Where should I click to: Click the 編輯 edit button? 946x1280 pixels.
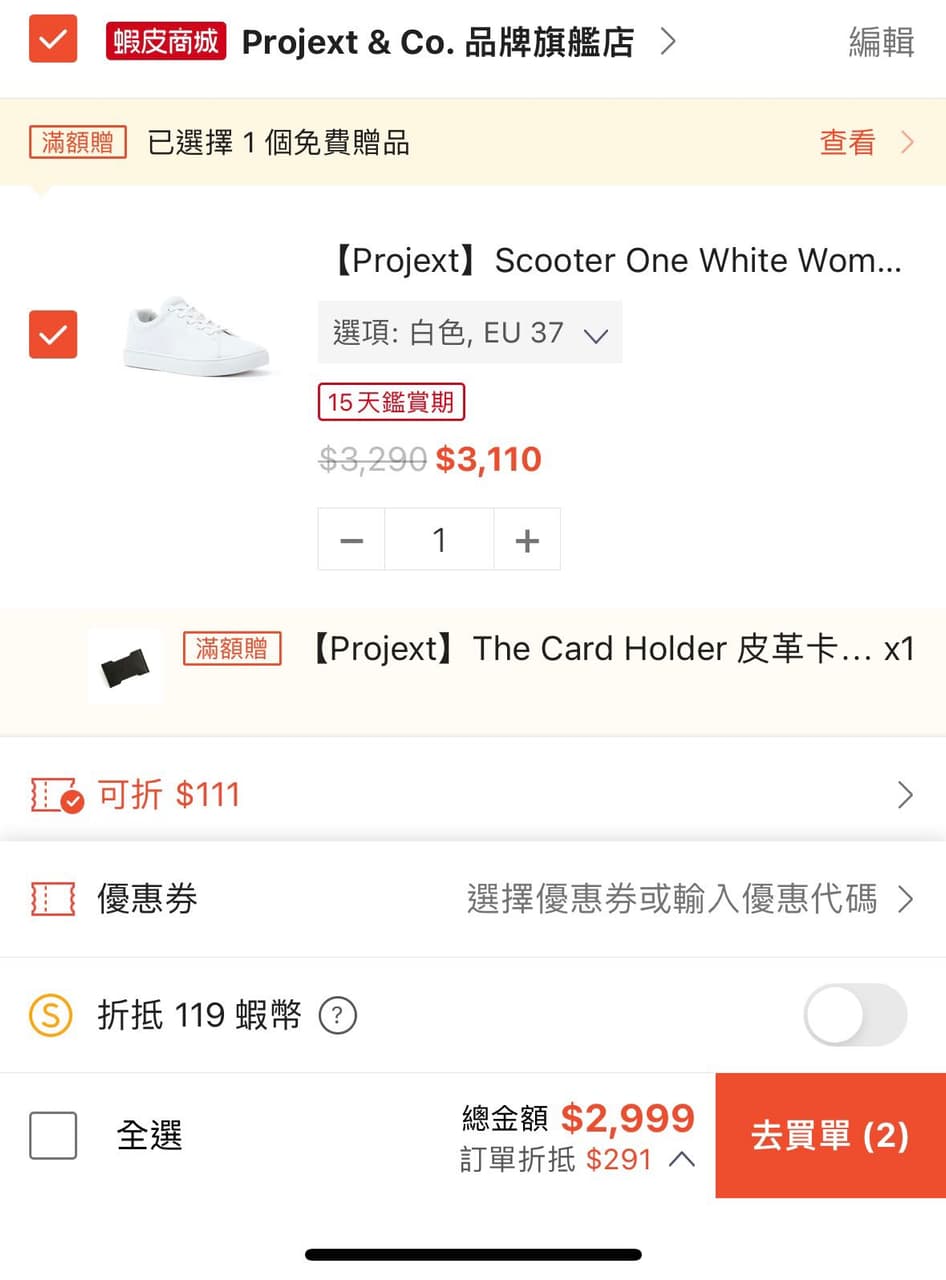click(881, 42)
